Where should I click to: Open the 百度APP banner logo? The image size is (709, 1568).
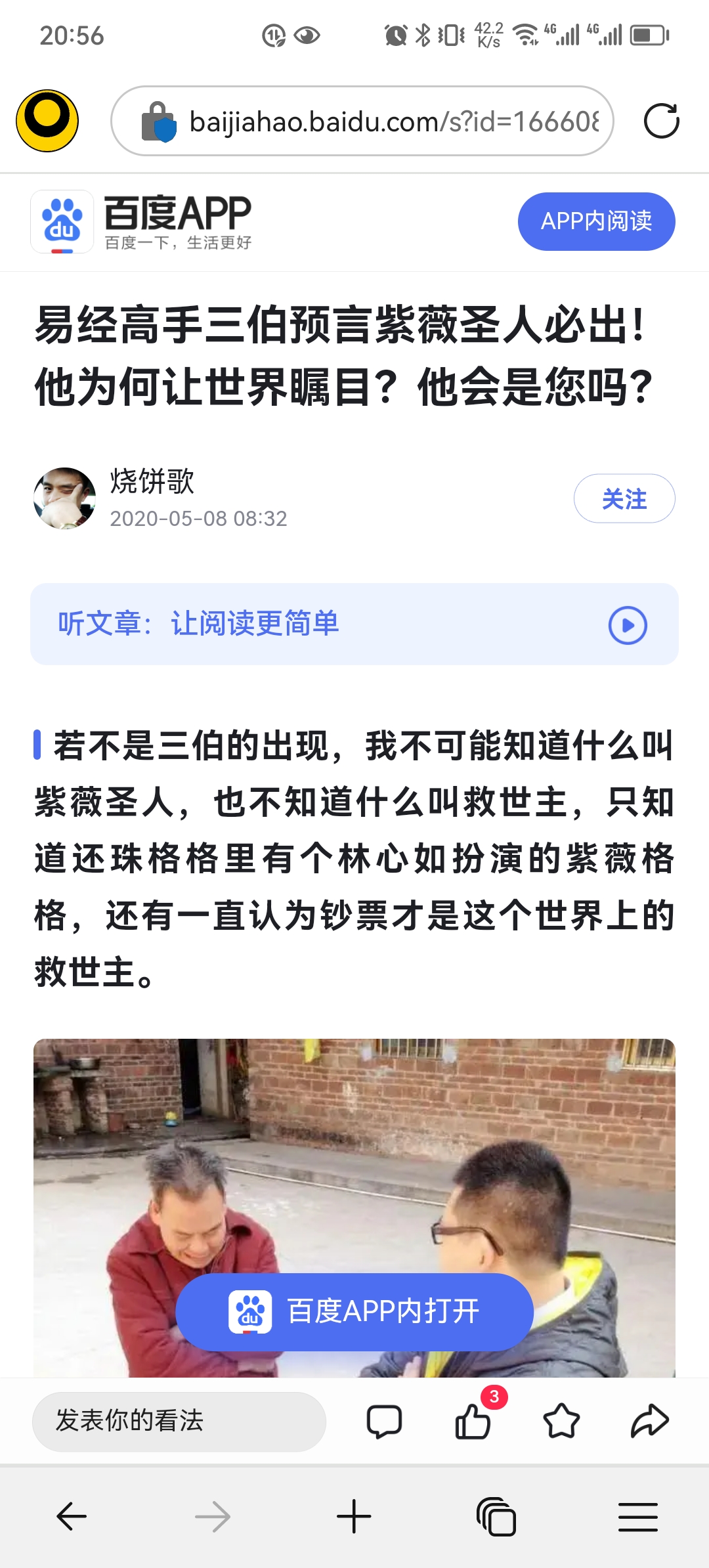[x=62, y=222]
